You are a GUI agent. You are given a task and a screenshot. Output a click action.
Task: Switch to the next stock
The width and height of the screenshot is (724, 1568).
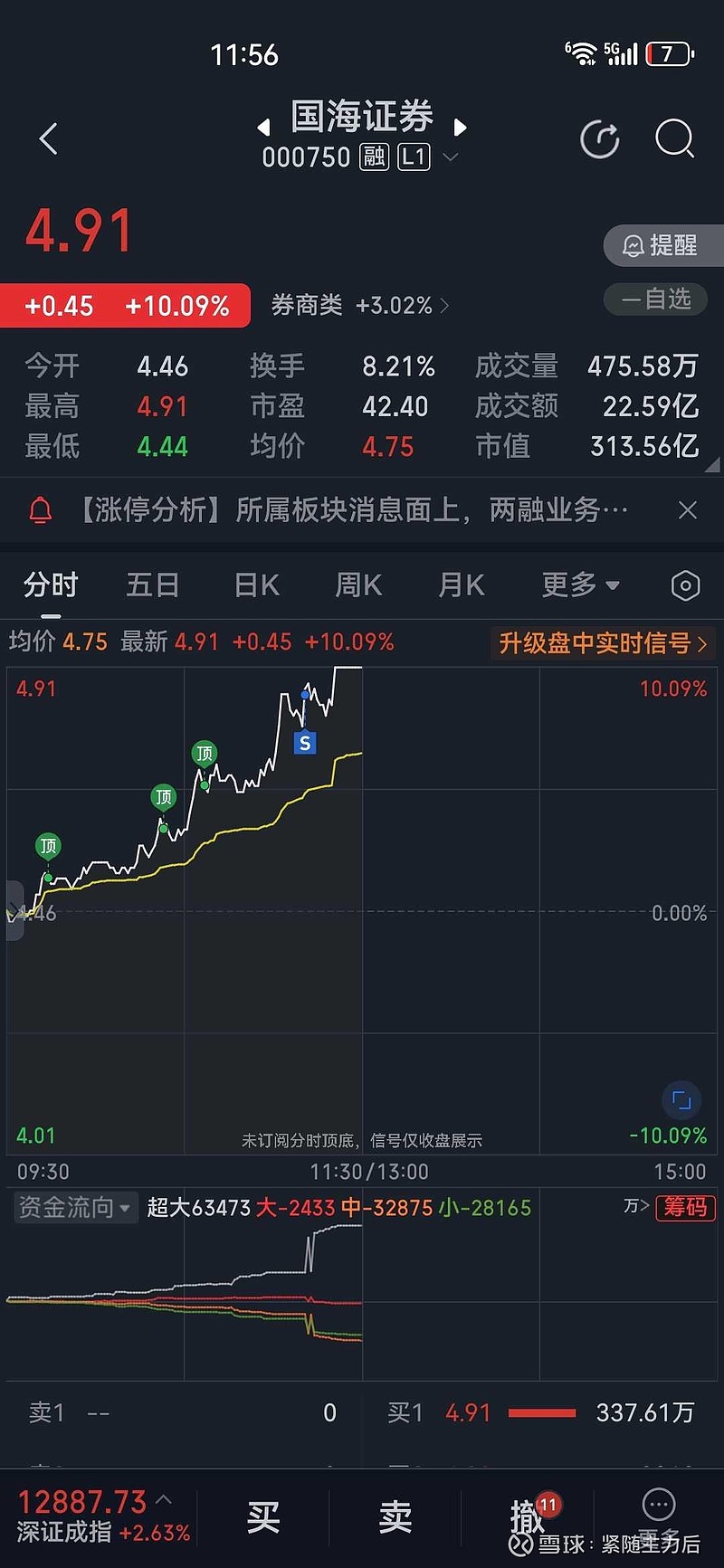[460, 128]
